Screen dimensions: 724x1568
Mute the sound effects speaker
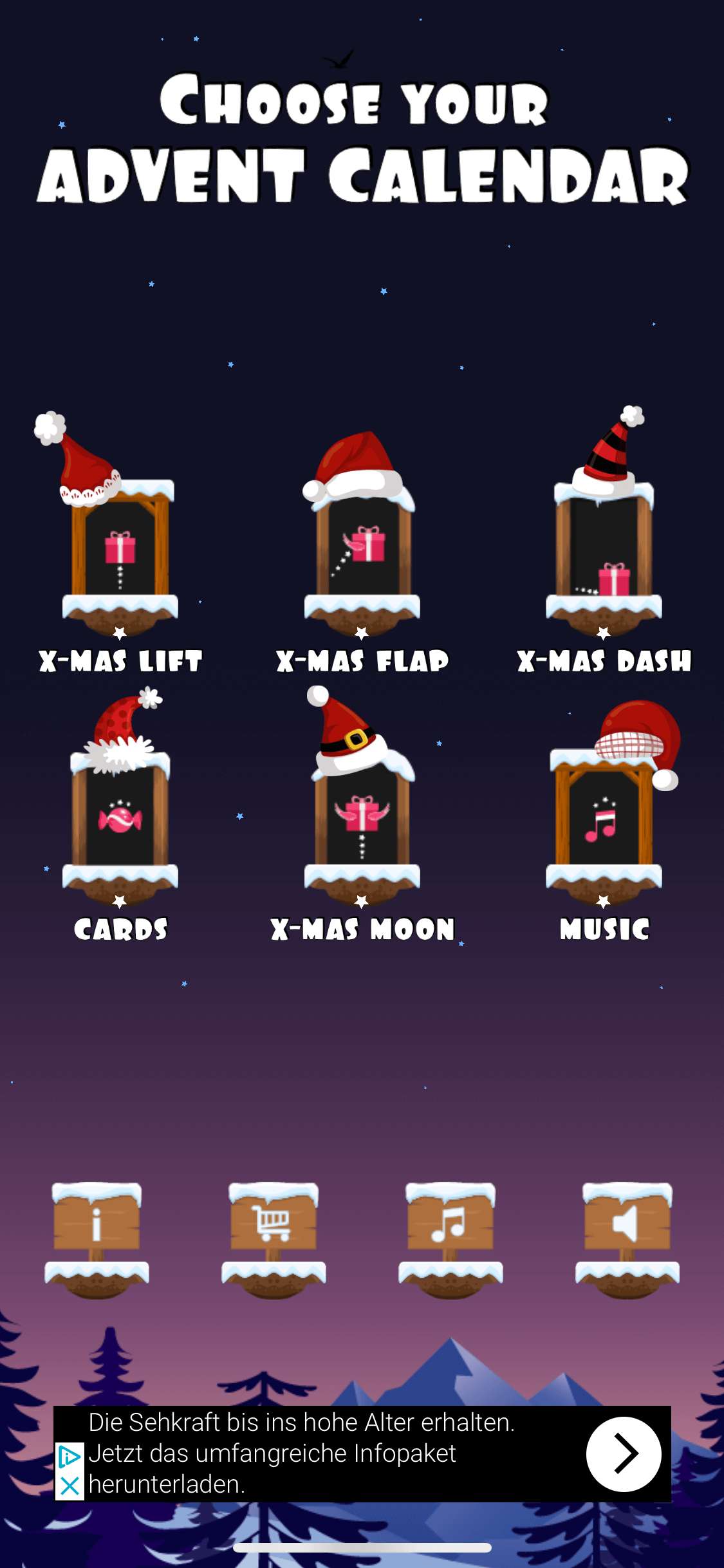pos(627,1224)
